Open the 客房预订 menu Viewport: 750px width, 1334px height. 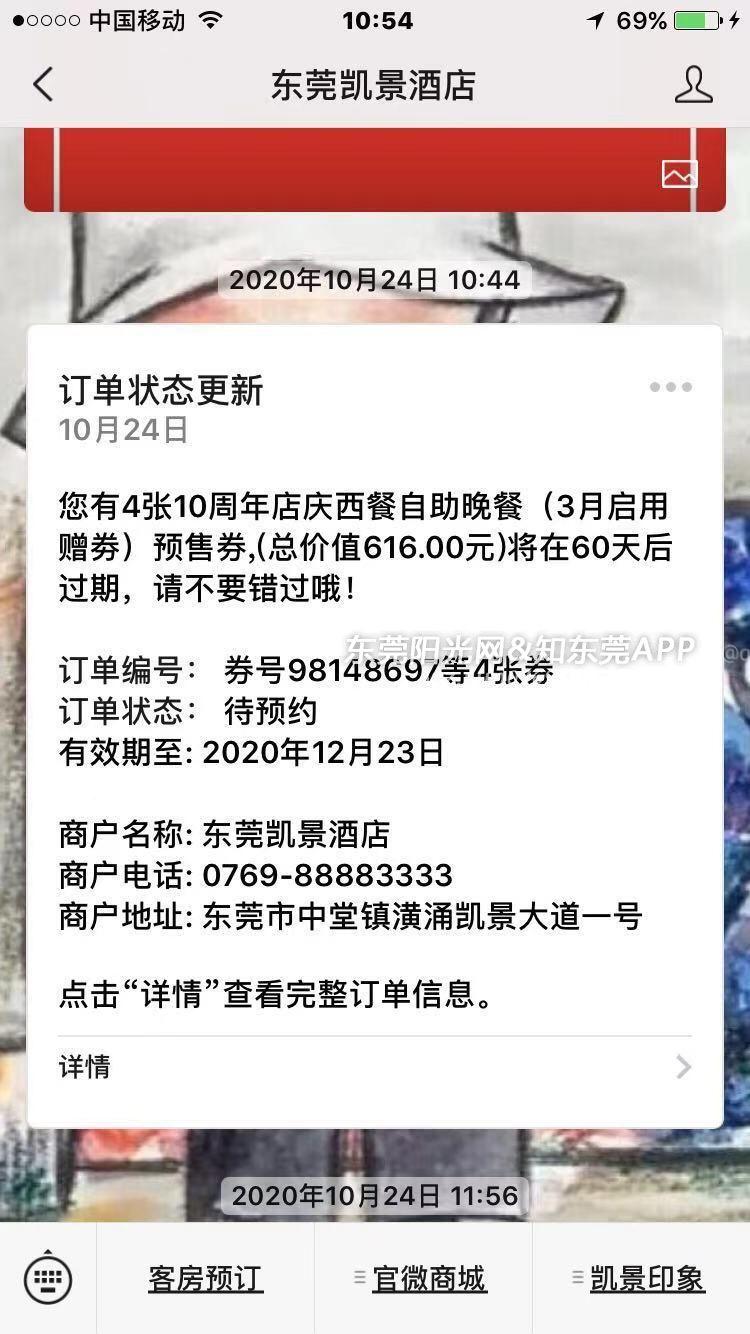(x=205, y=1278)
